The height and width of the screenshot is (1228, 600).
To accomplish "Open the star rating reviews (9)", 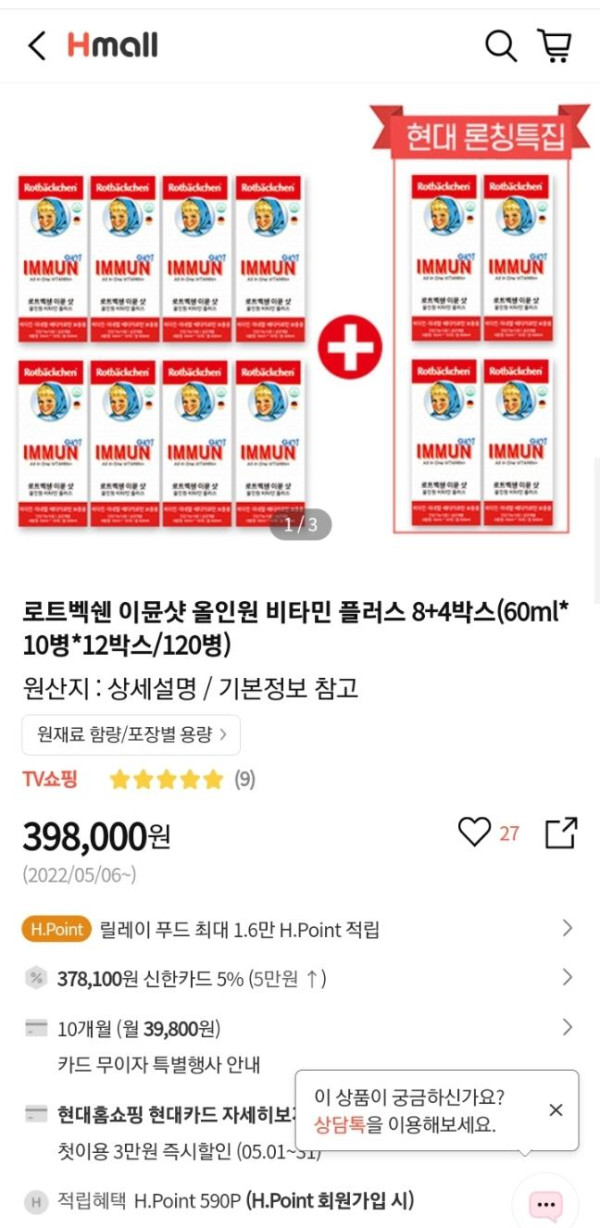I will pyautogui.click(x=182, y=779).
